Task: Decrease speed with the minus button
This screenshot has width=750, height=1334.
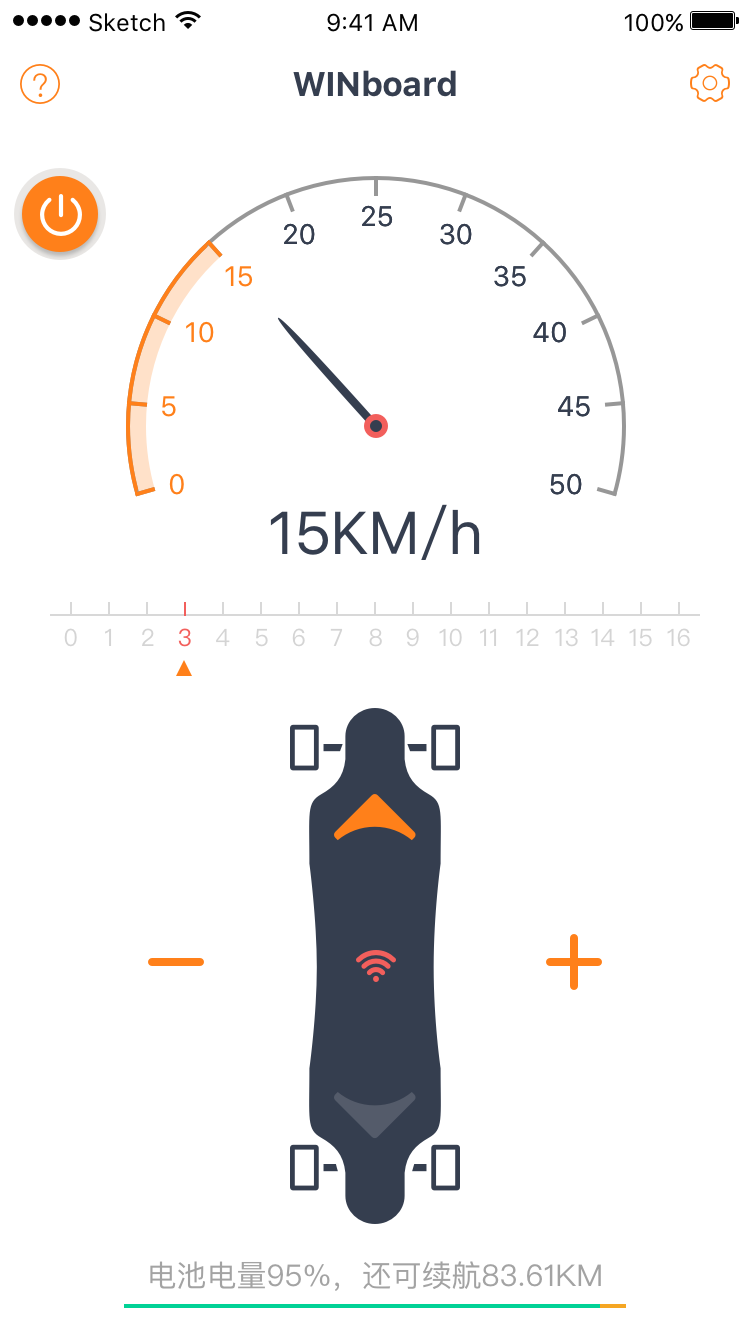Action: [x=176, y=962]
